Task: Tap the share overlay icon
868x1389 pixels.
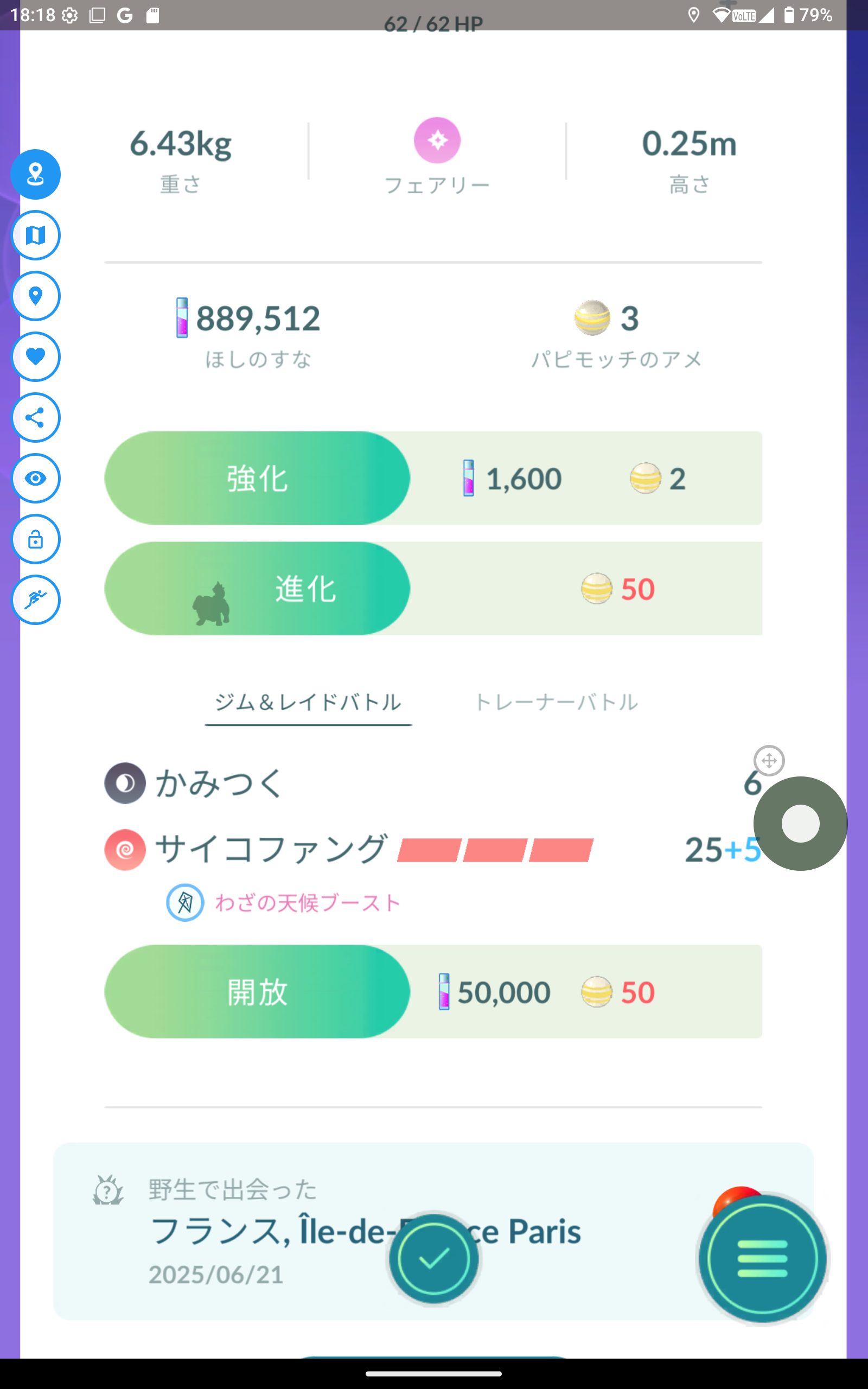Action: click(x=36, y=417)
